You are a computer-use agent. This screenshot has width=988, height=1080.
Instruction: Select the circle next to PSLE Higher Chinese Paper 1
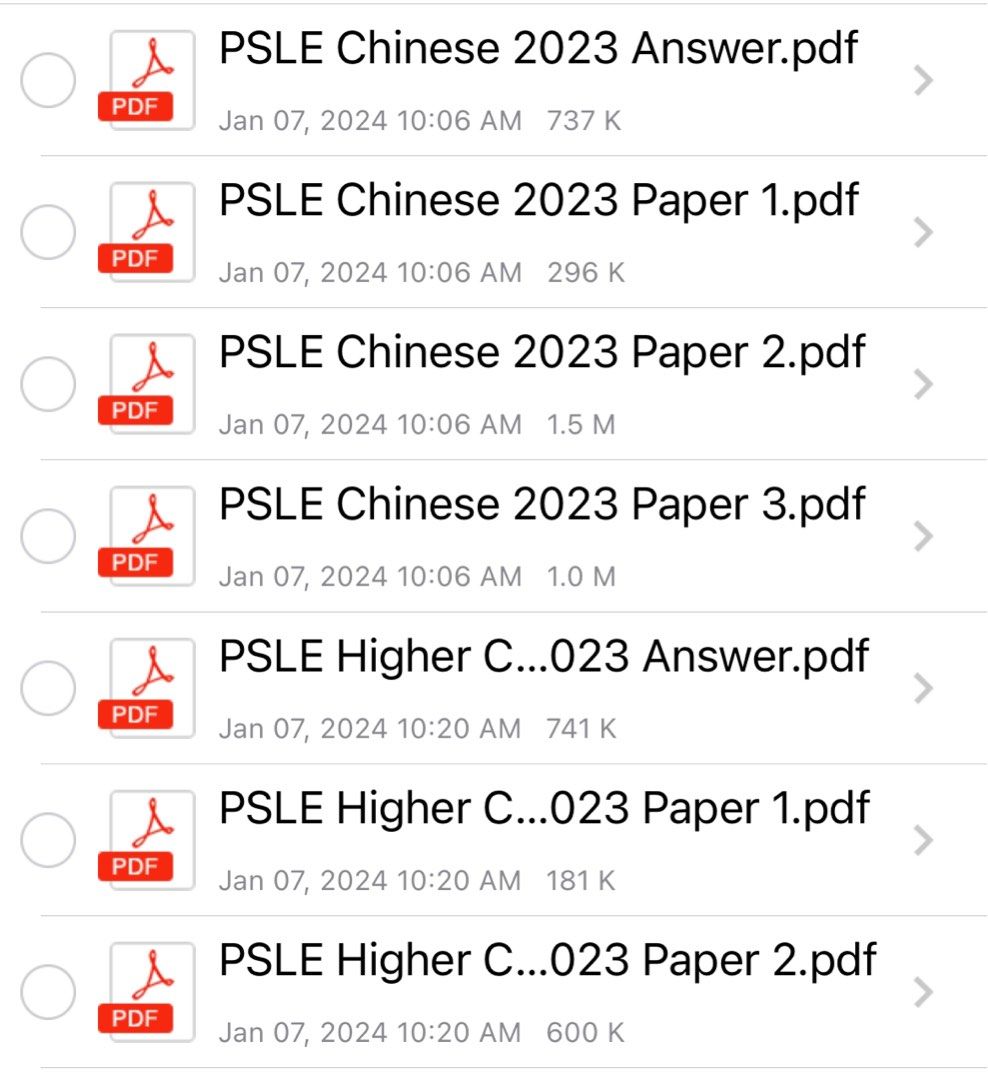click(47, 839)
